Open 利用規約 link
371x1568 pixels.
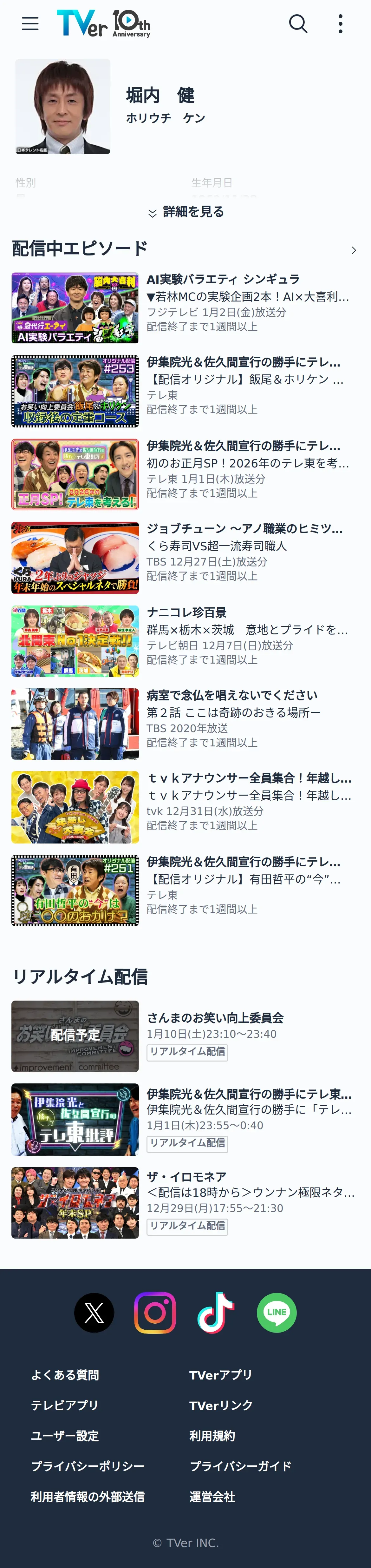tap(212, 1435)
